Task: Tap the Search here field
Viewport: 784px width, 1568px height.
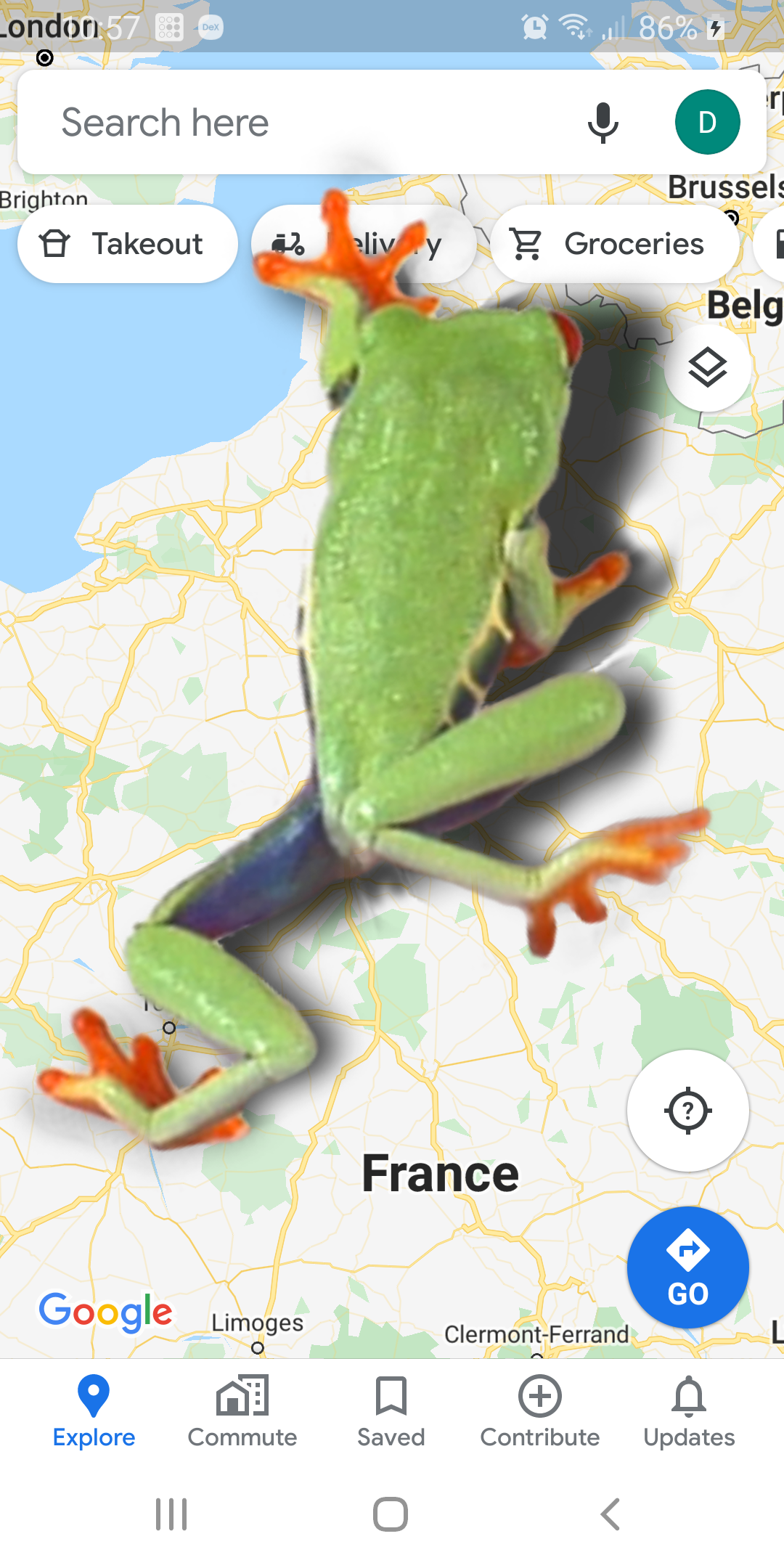Action: click(290, 122)
